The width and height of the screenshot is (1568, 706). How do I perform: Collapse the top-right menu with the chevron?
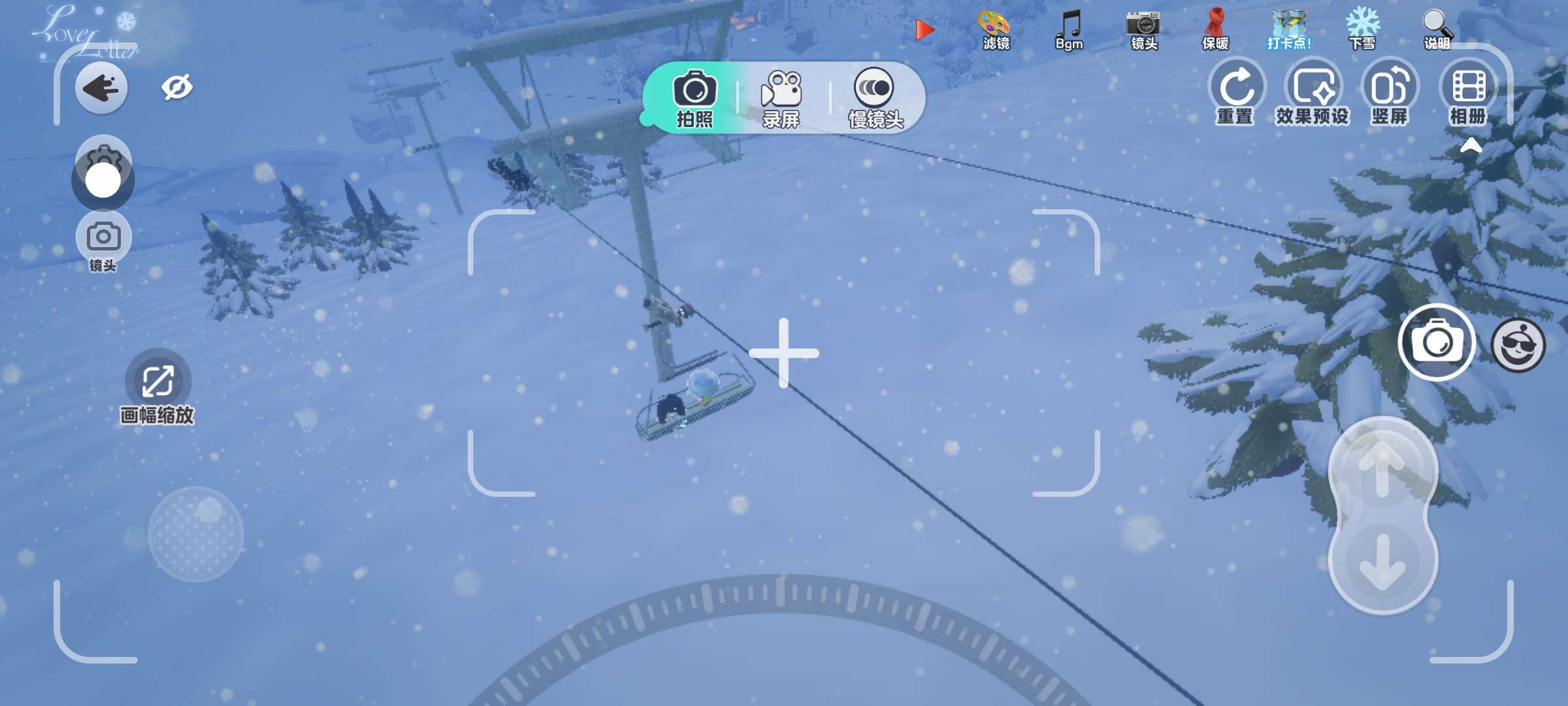coord(1471,145)
